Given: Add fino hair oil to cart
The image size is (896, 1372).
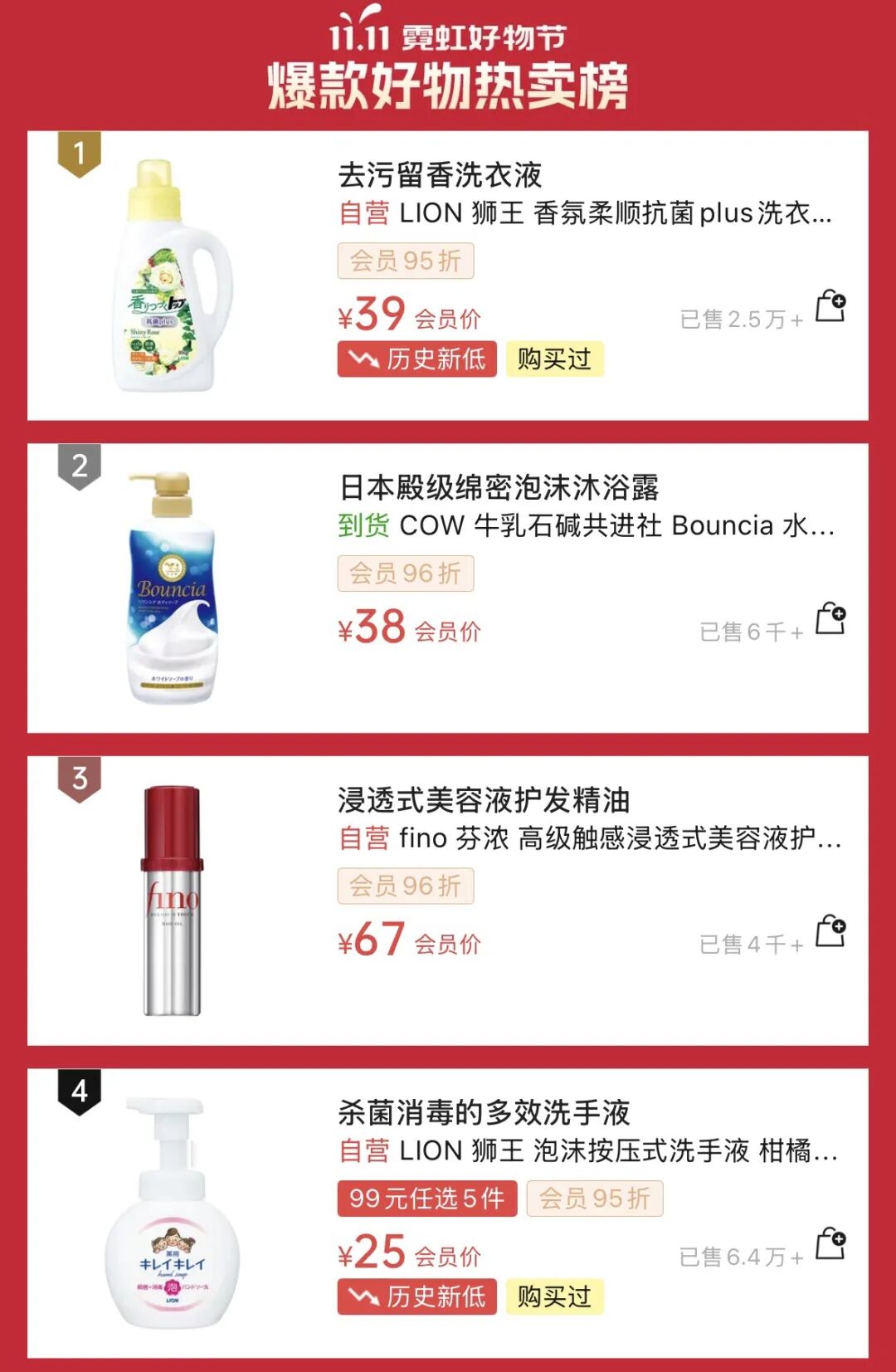Looking at the screenshot, I should tap(830, 931).
